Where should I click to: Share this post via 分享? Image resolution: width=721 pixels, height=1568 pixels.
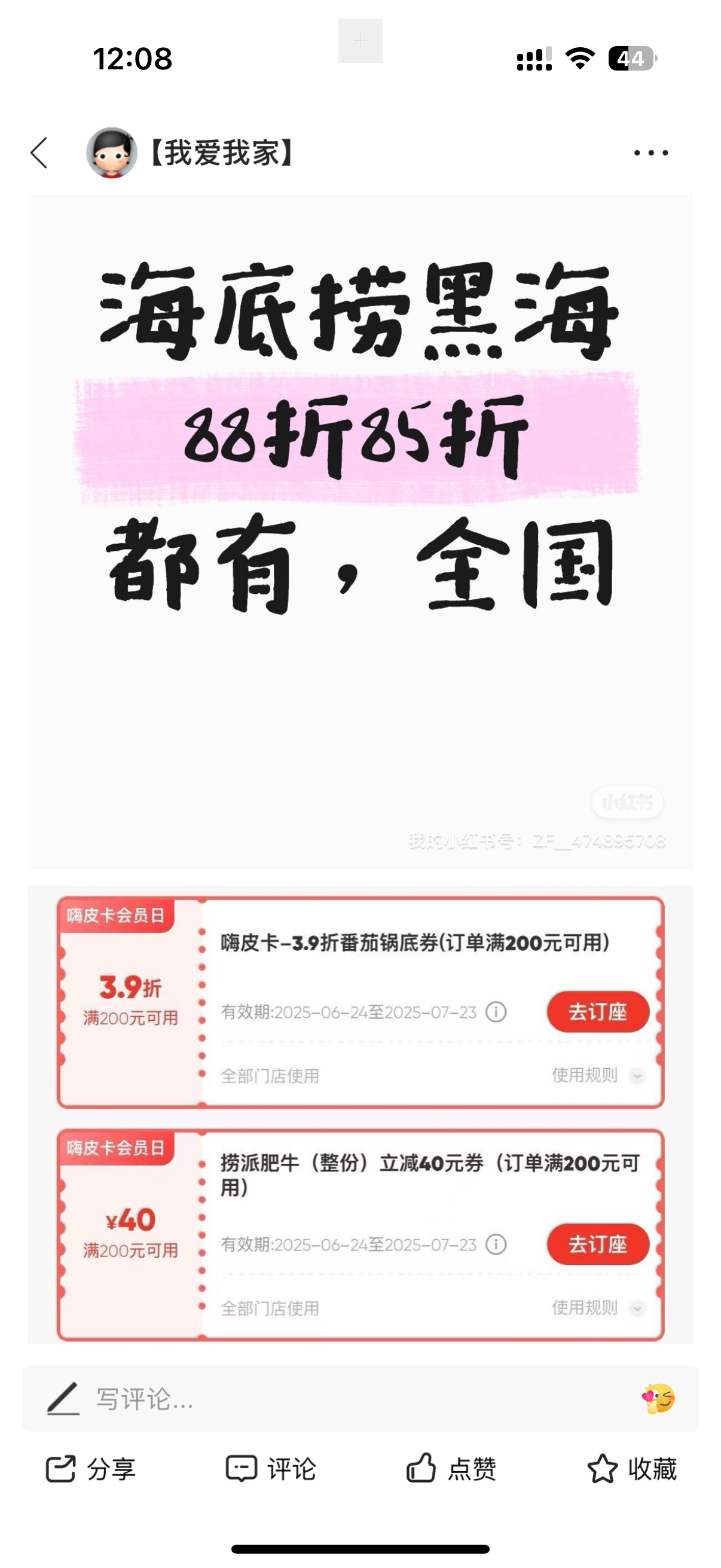pyautogui.click(x=91, y=1469)
